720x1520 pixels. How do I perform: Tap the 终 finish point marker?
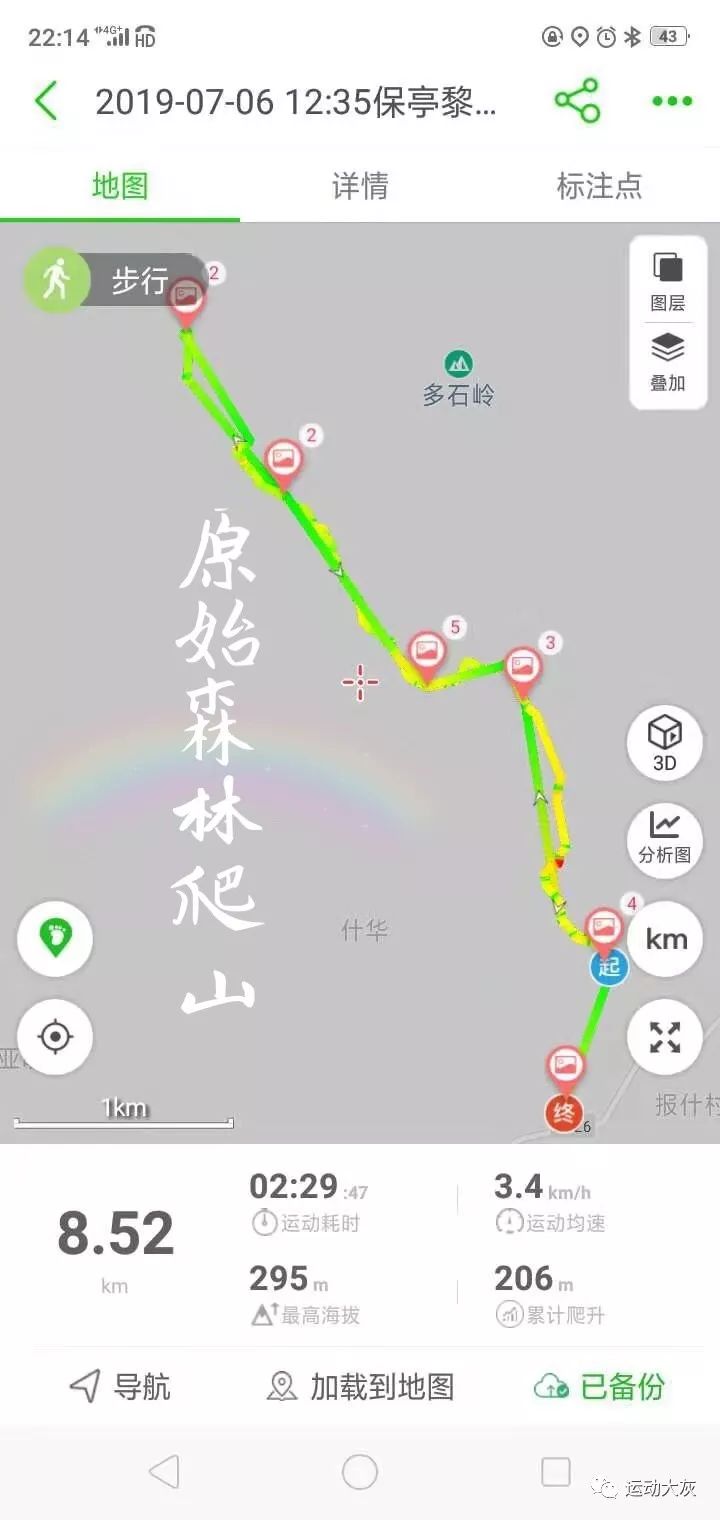pyautogui.click(x=565, y=1112)
